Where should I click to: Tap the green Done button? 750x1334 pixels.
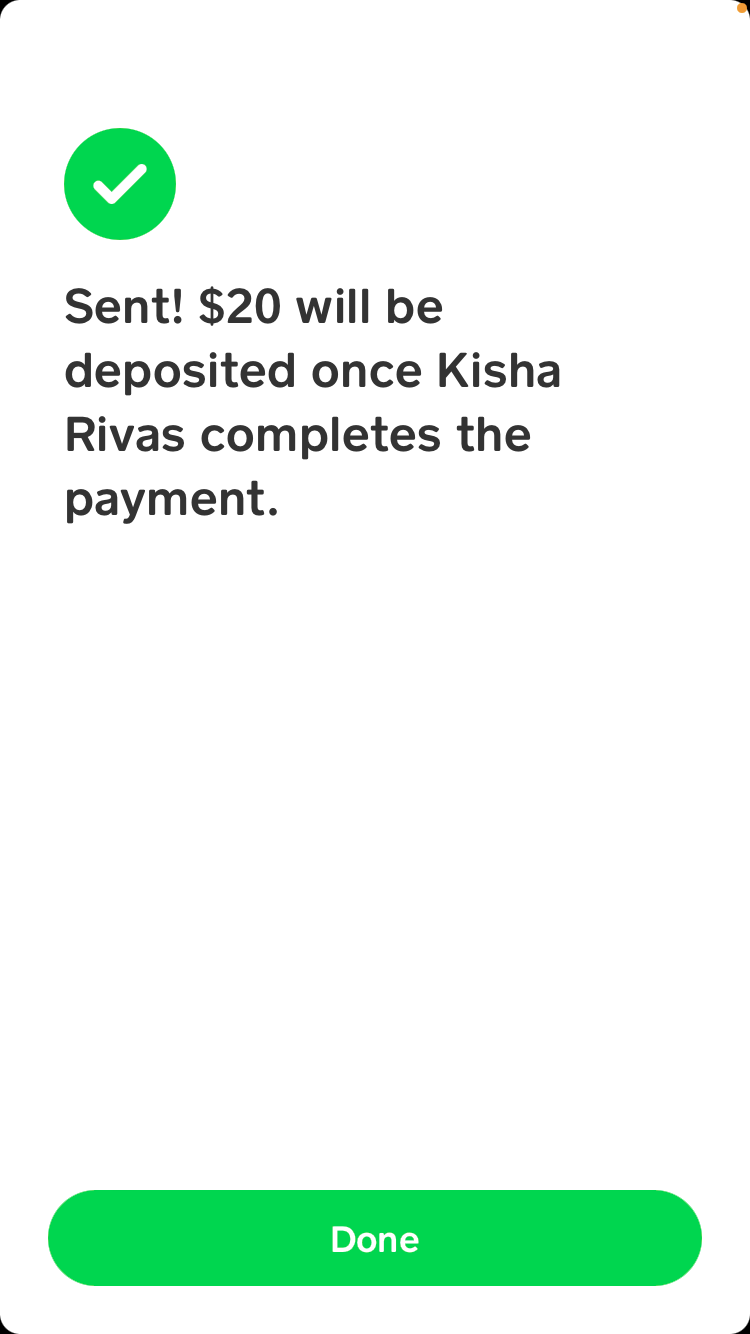point(375,1238)
